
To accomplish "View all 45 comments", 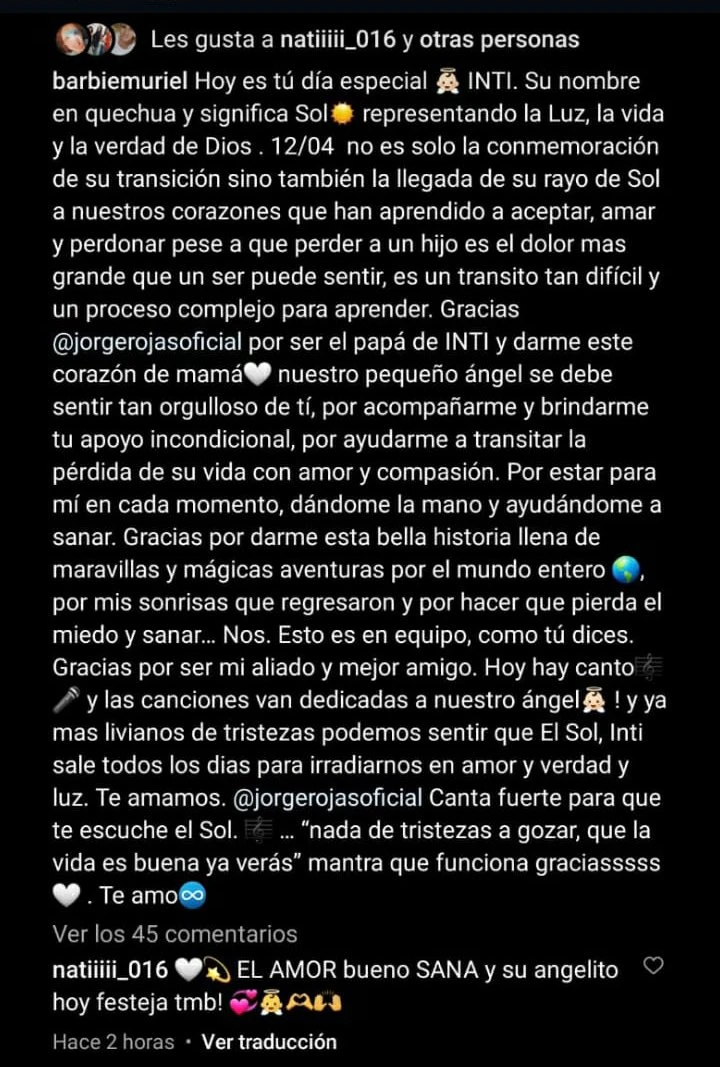I will pos(175,934).
